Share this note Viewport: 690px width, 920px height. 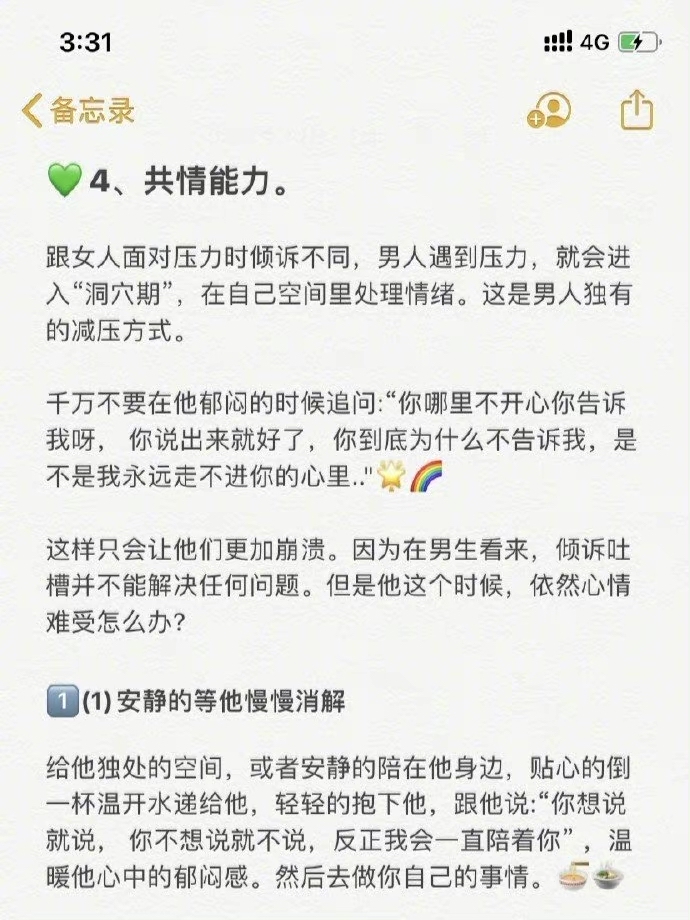click(636, 109)
